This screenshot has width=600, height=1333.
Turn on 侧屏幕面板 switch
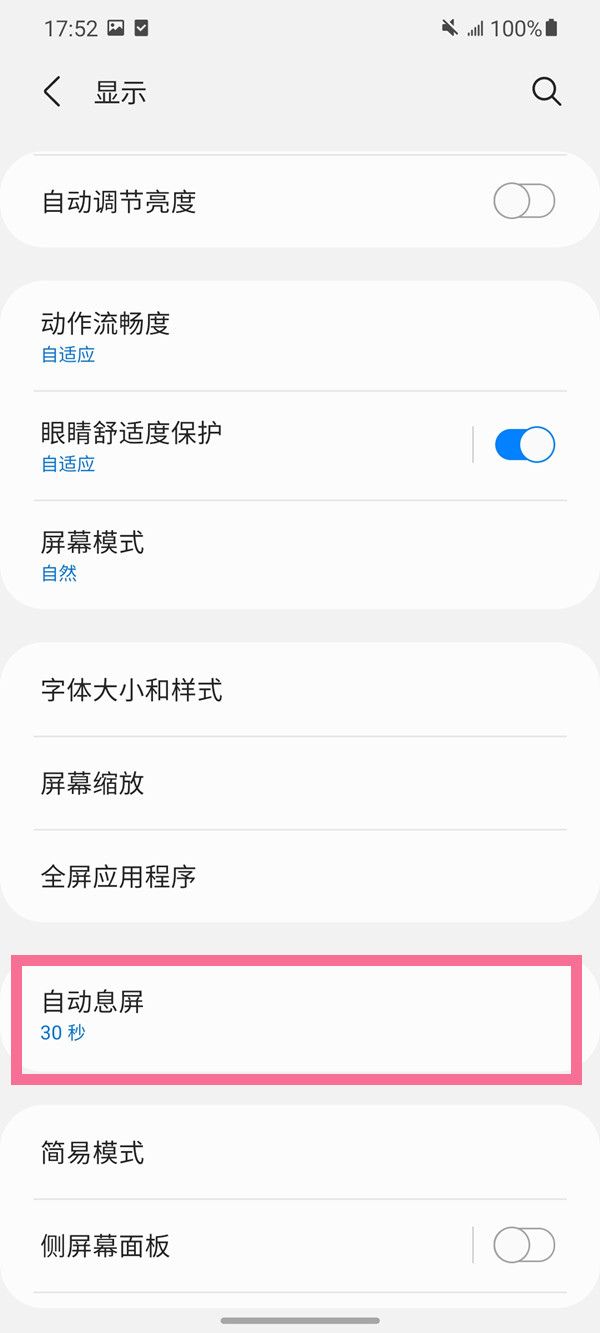click(x=524, y=1246)
